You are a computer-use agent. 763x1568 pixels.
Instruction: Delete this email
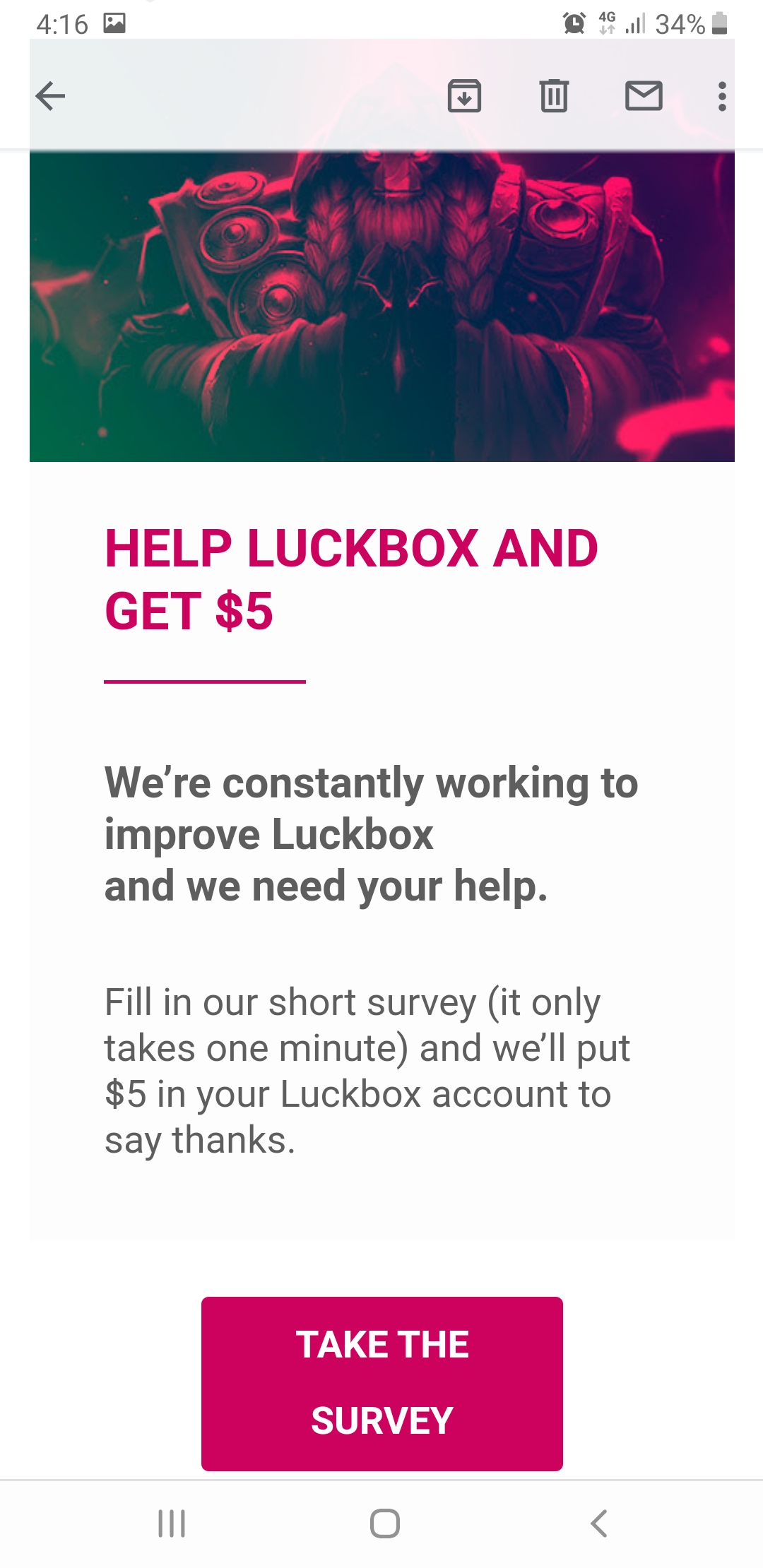[x=554, y=96]
